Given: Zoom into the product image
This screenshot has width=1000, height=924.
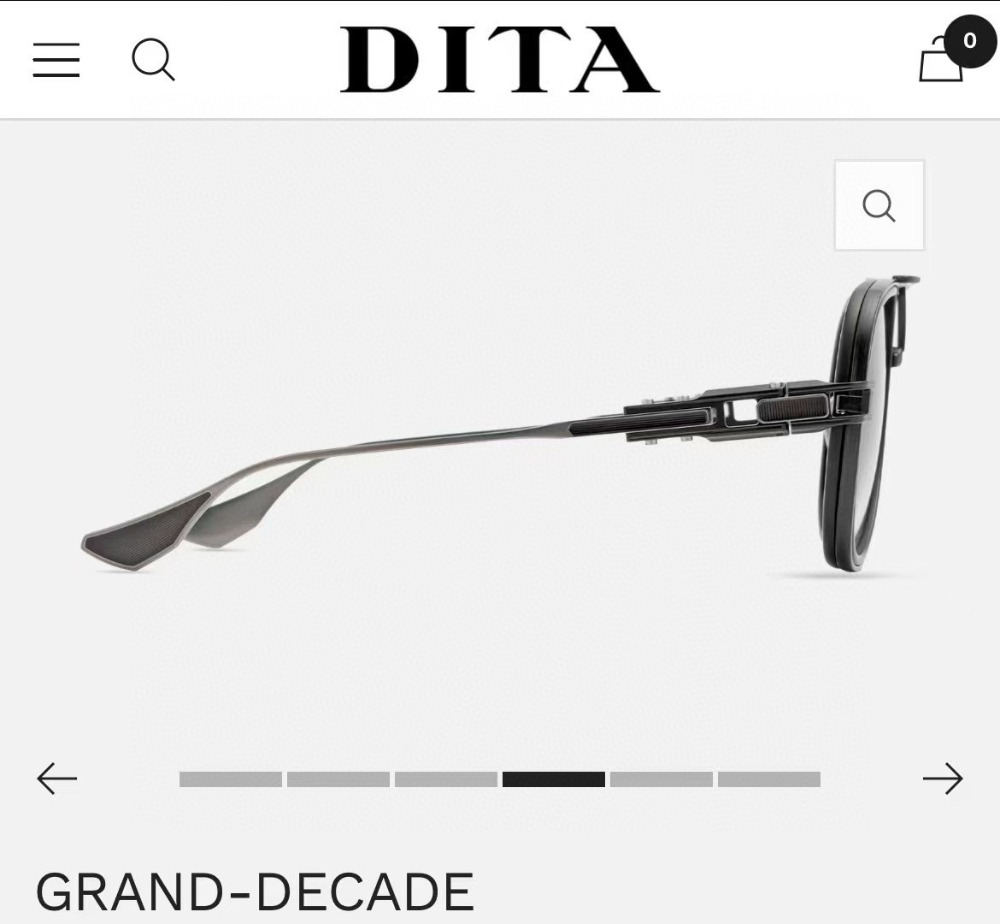Looking at the screenshot, I should [879, 205].
